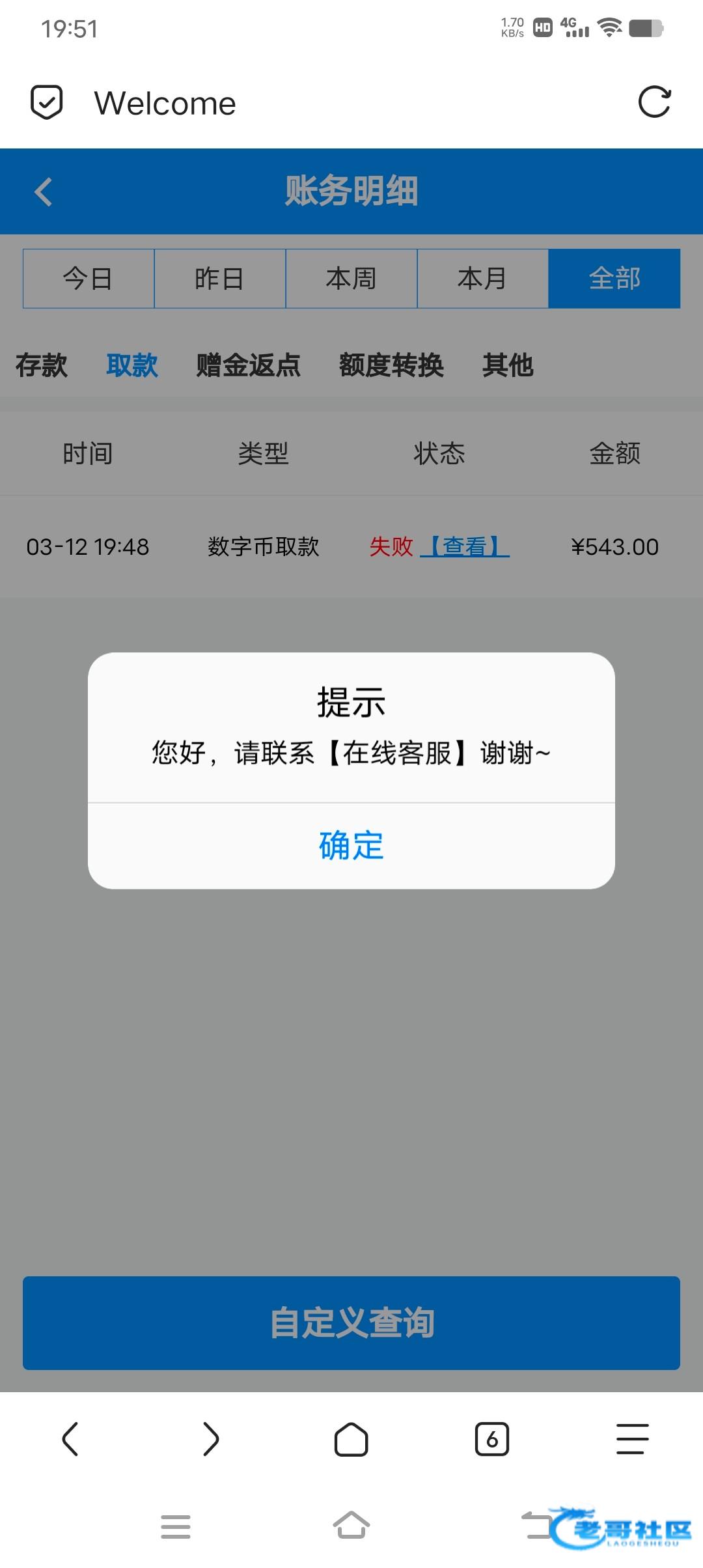Viewport: 703px width, 1568px height.
Task: Switch to 本周 time filter
Action: pyautogui.click(x=351, y=279)
